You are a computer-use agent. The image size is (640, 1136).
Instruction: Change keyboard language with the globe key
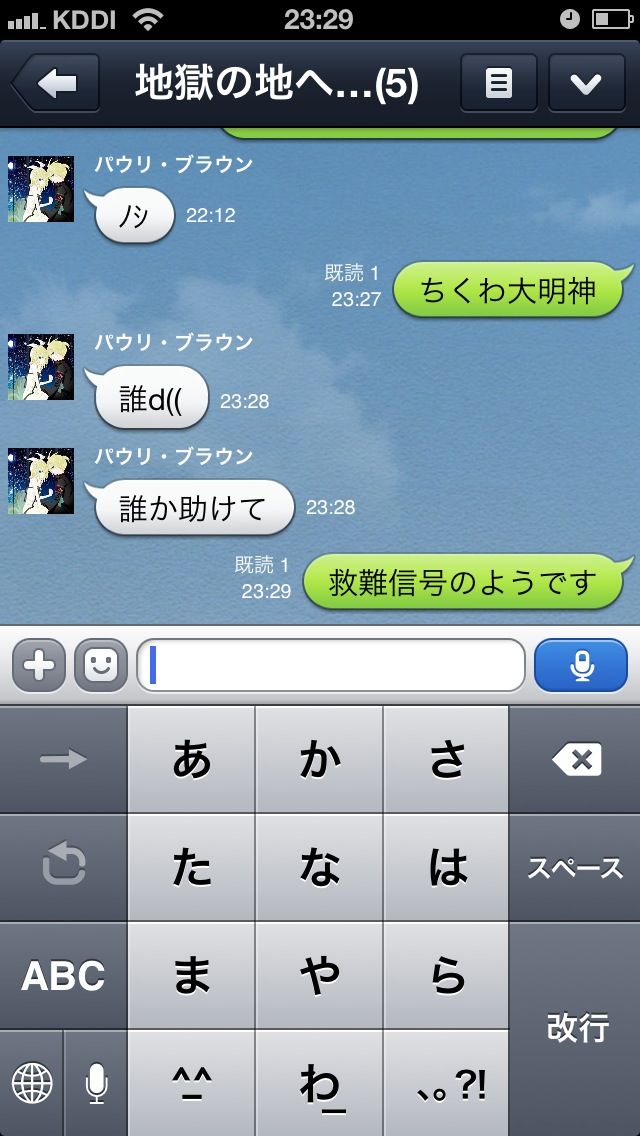[32, 1083]
